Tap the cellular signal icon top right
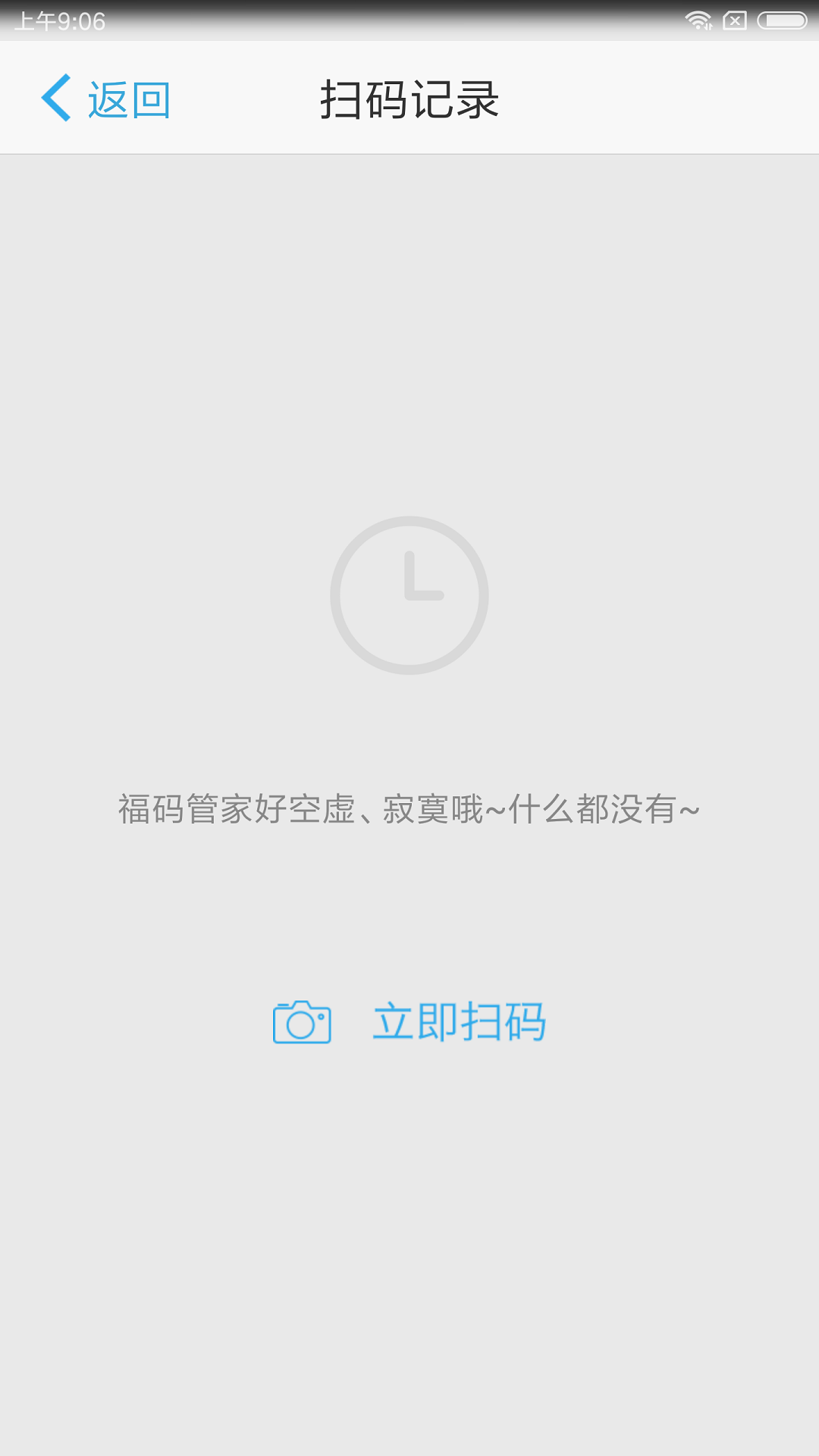This screenshot has height=1456, width=819. 698,18
